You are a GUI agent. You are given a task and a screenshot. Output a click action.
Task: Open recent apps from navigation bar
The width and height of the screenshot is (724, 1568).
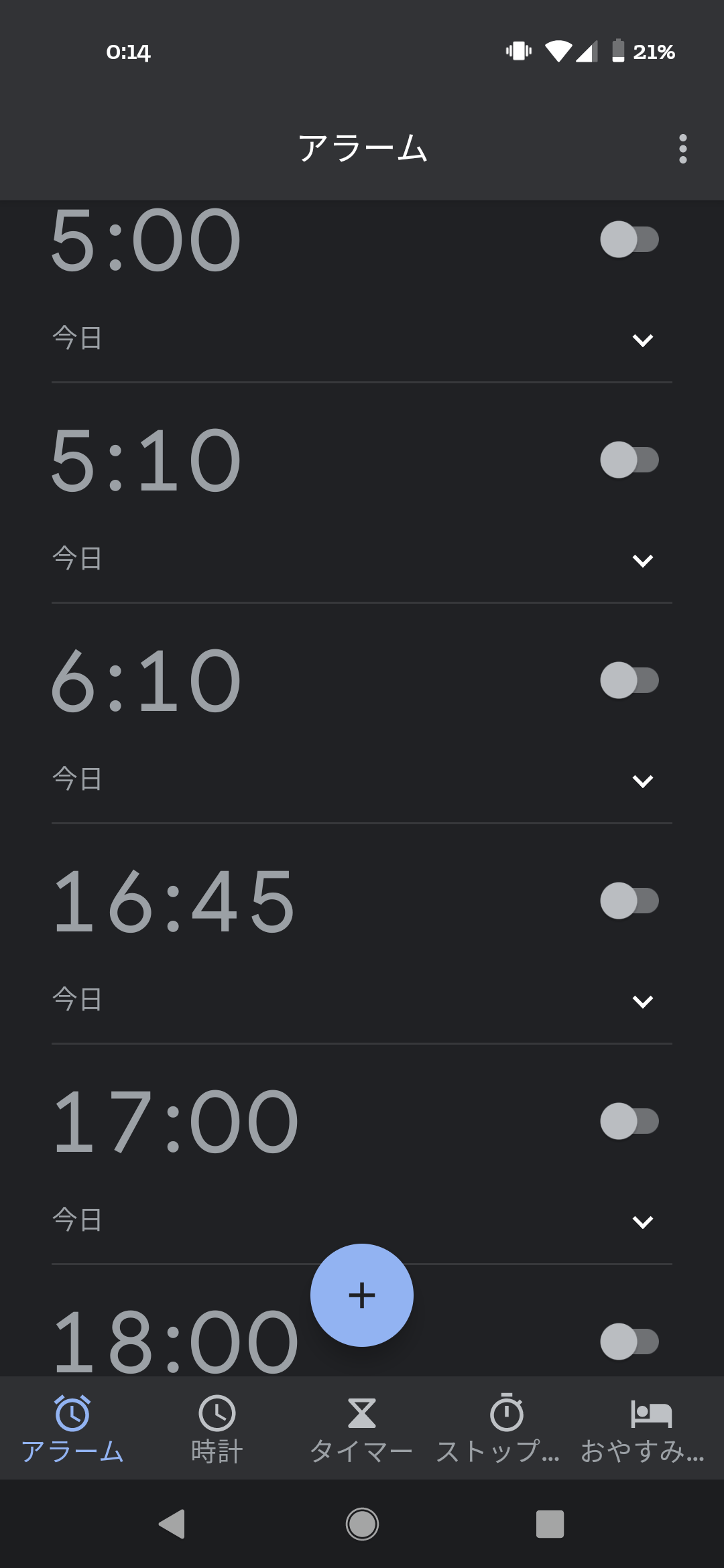(x=550, y=1524)
